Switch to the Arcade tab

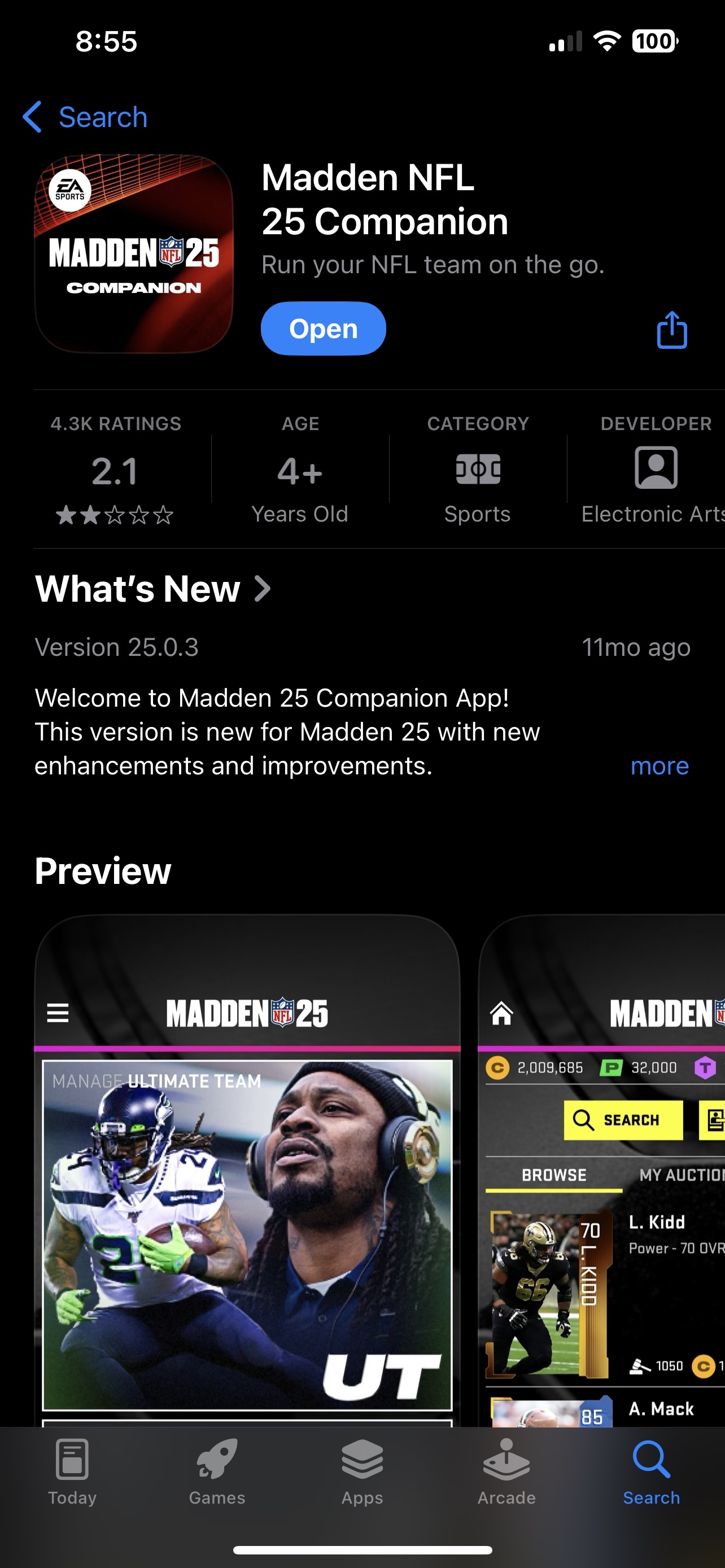tap(506, 1472)
